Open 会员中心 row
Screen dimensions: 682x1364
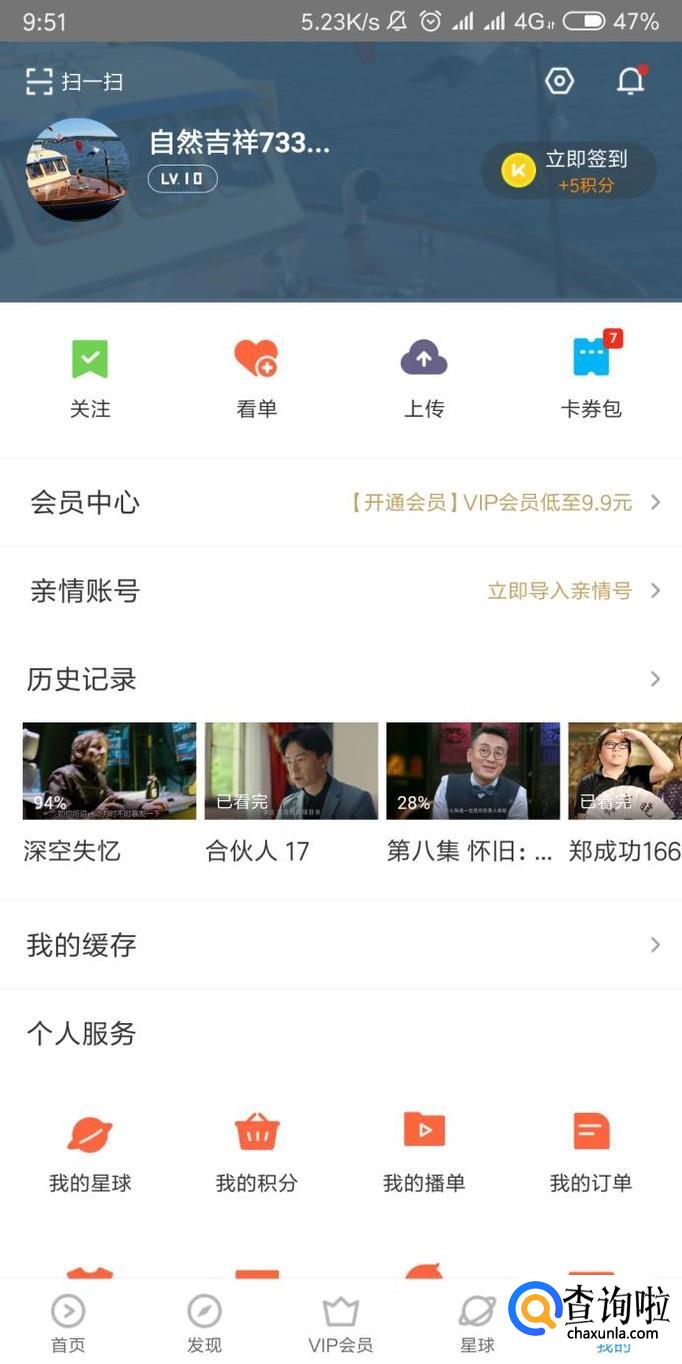pyautogui.click(x=340, y=502)
